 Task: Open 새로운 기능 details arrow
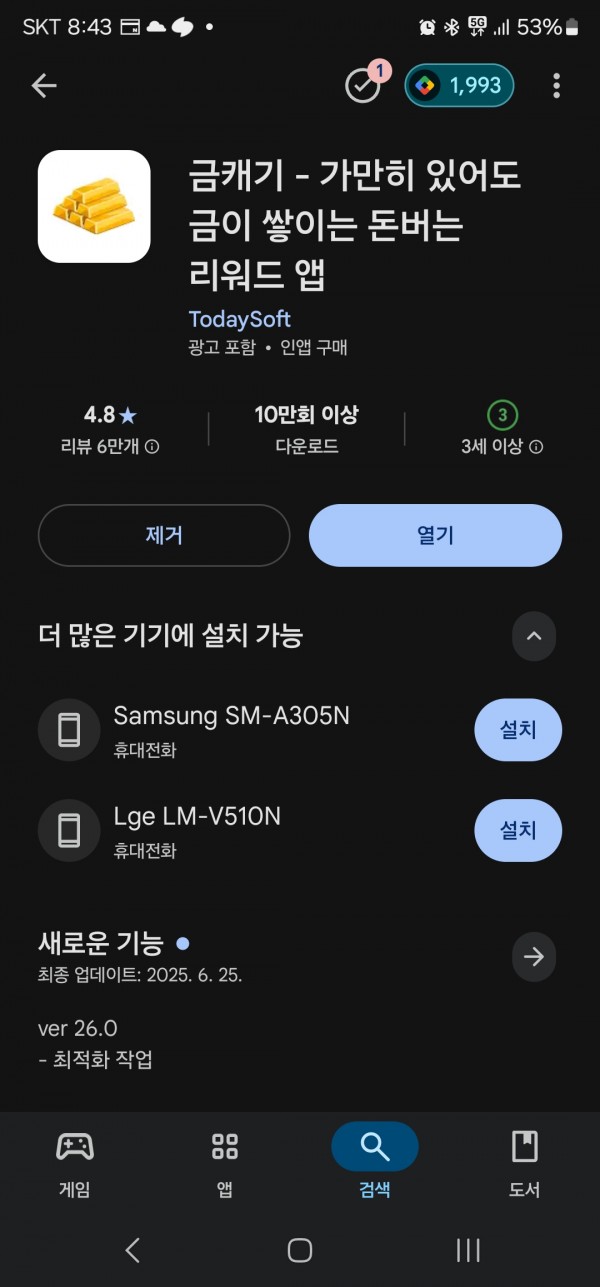click(534, 957)
